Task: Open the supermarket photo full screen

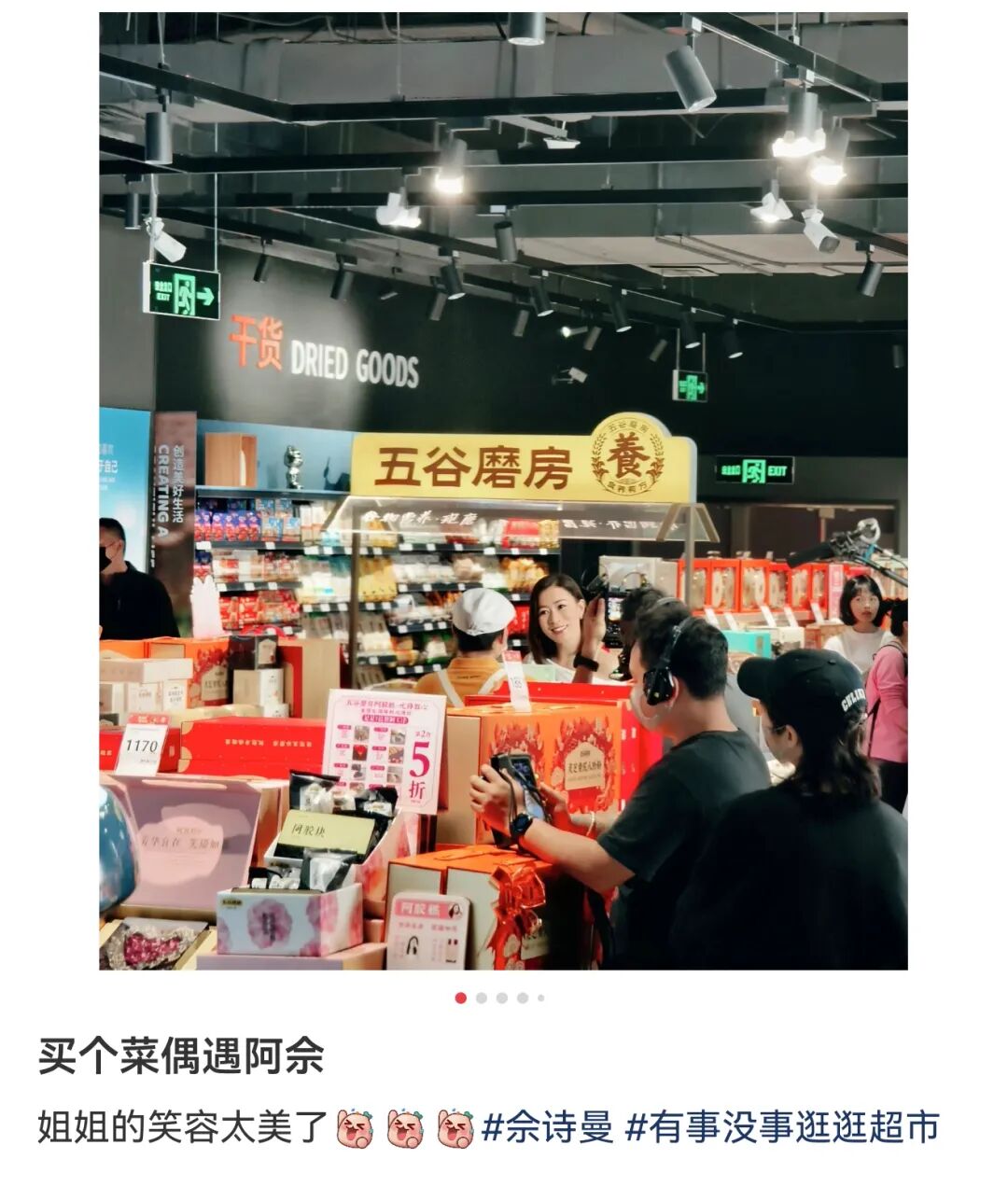Action: [503, 491]
